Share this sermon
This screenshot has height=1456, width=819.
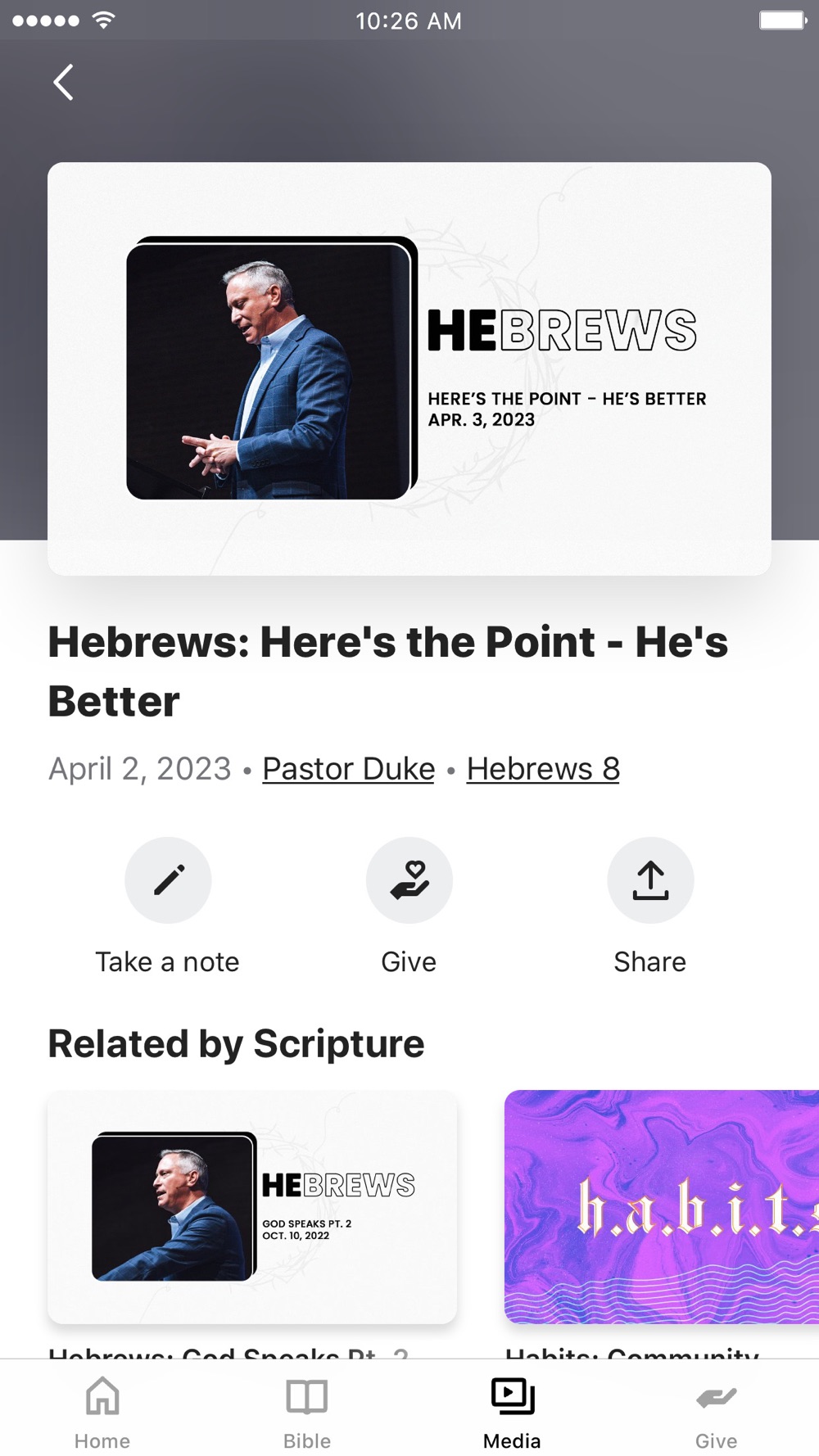click(650, 880)
